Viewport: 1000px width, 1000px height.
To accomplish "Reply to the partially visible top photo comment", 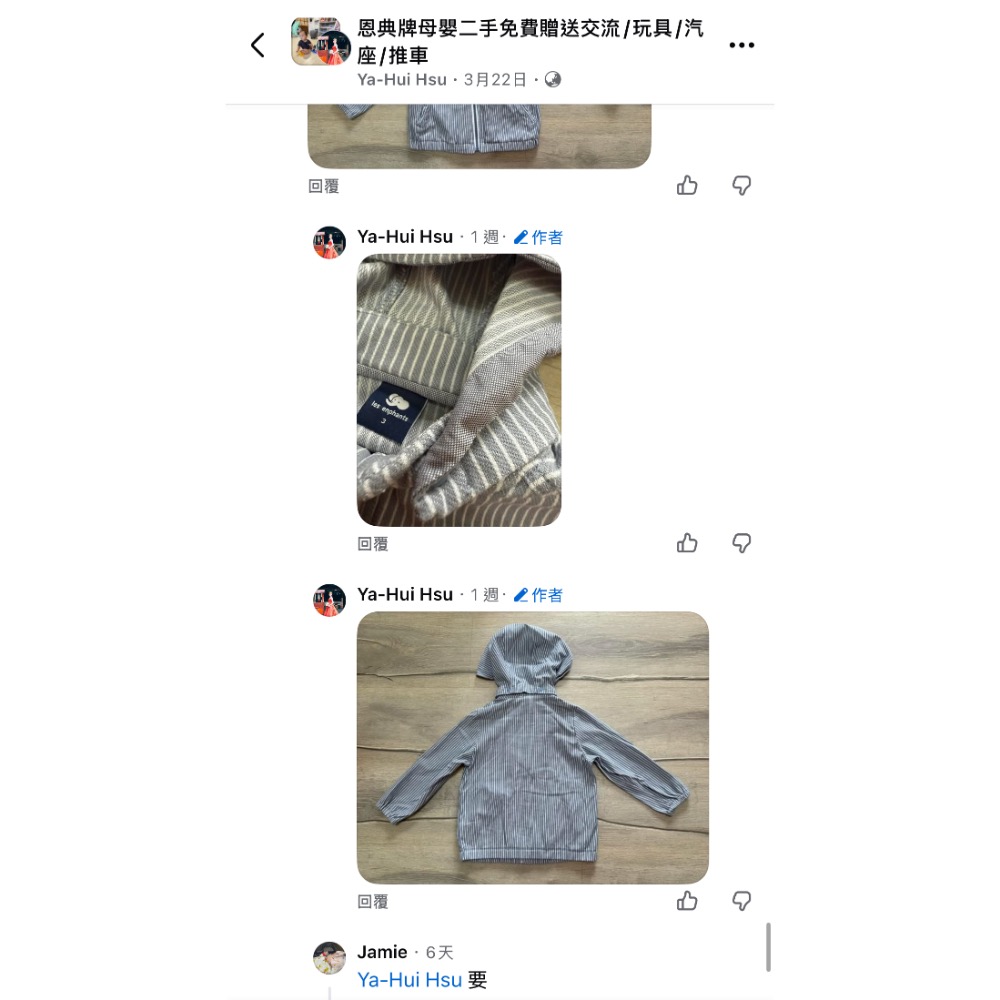I will [323, 186].
